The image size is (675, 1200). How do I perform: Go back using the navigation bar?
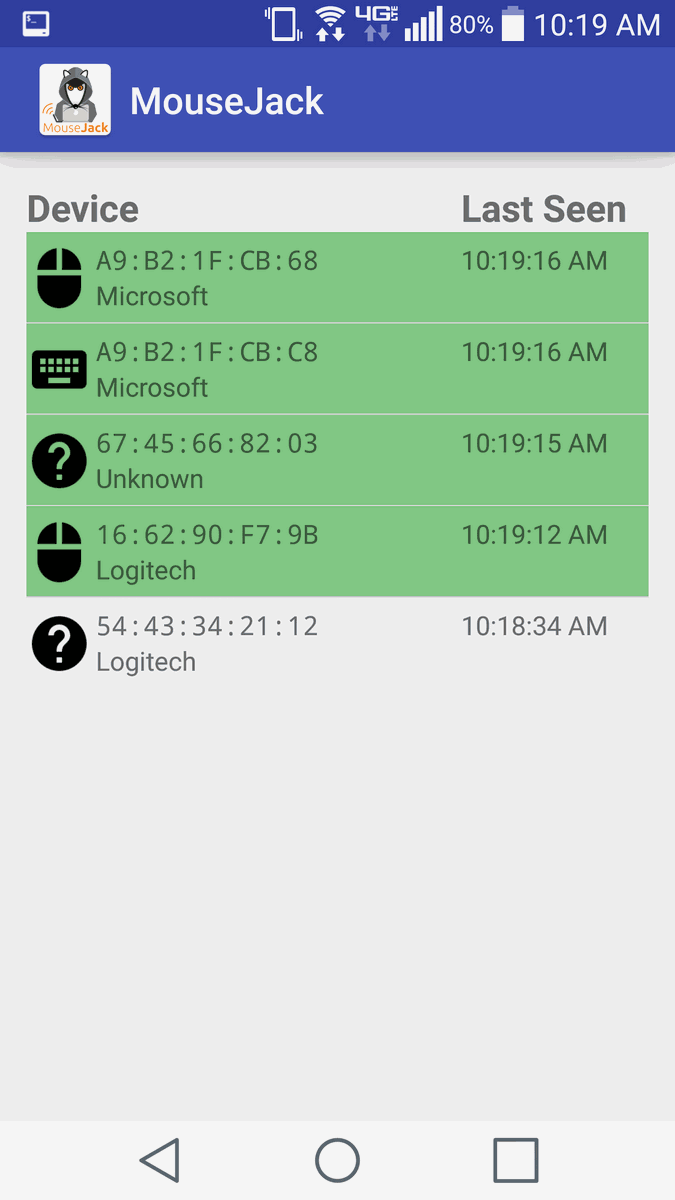[159, 1160]
